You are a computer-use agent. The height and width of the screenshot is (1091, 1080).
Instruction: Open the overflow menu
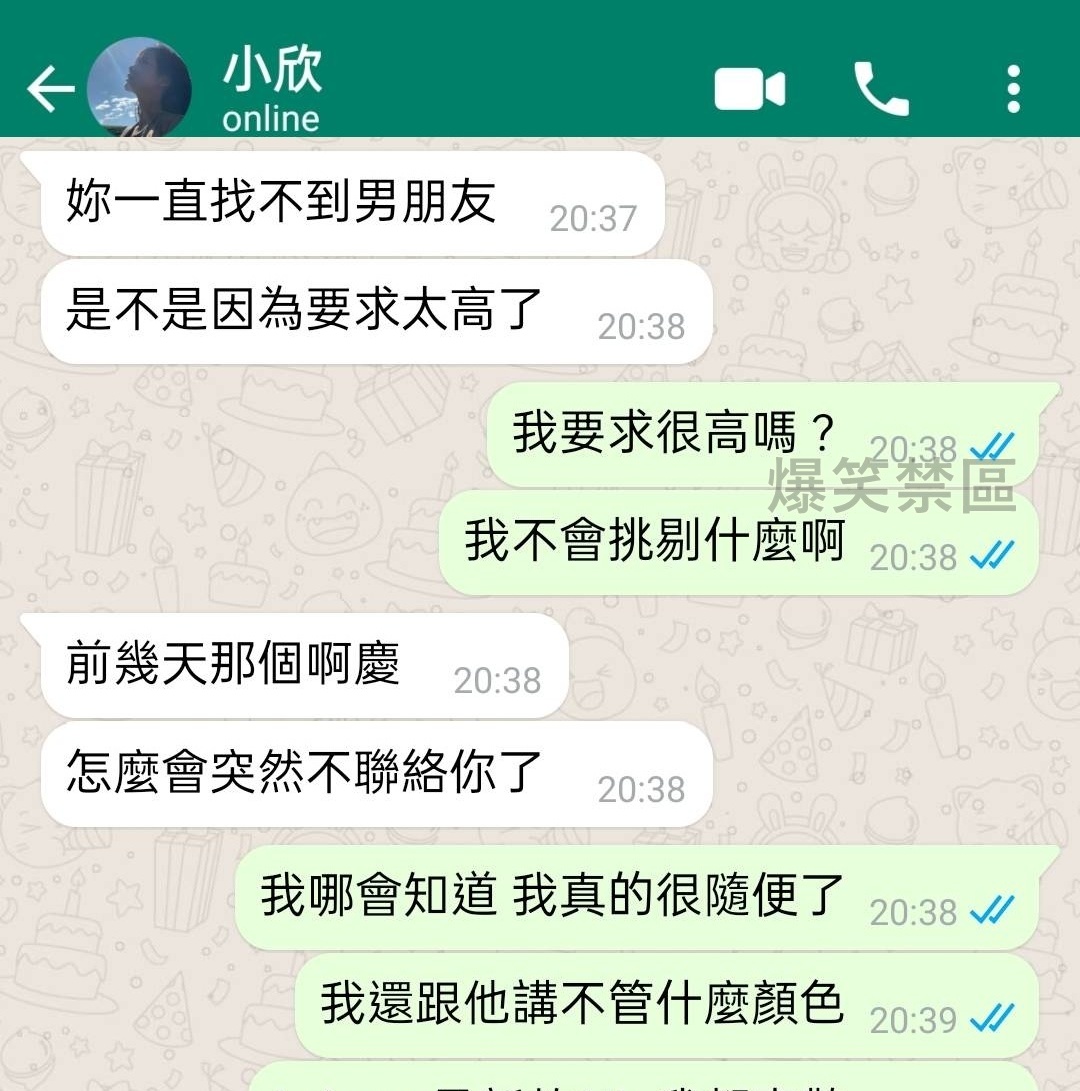(1013, 89)
